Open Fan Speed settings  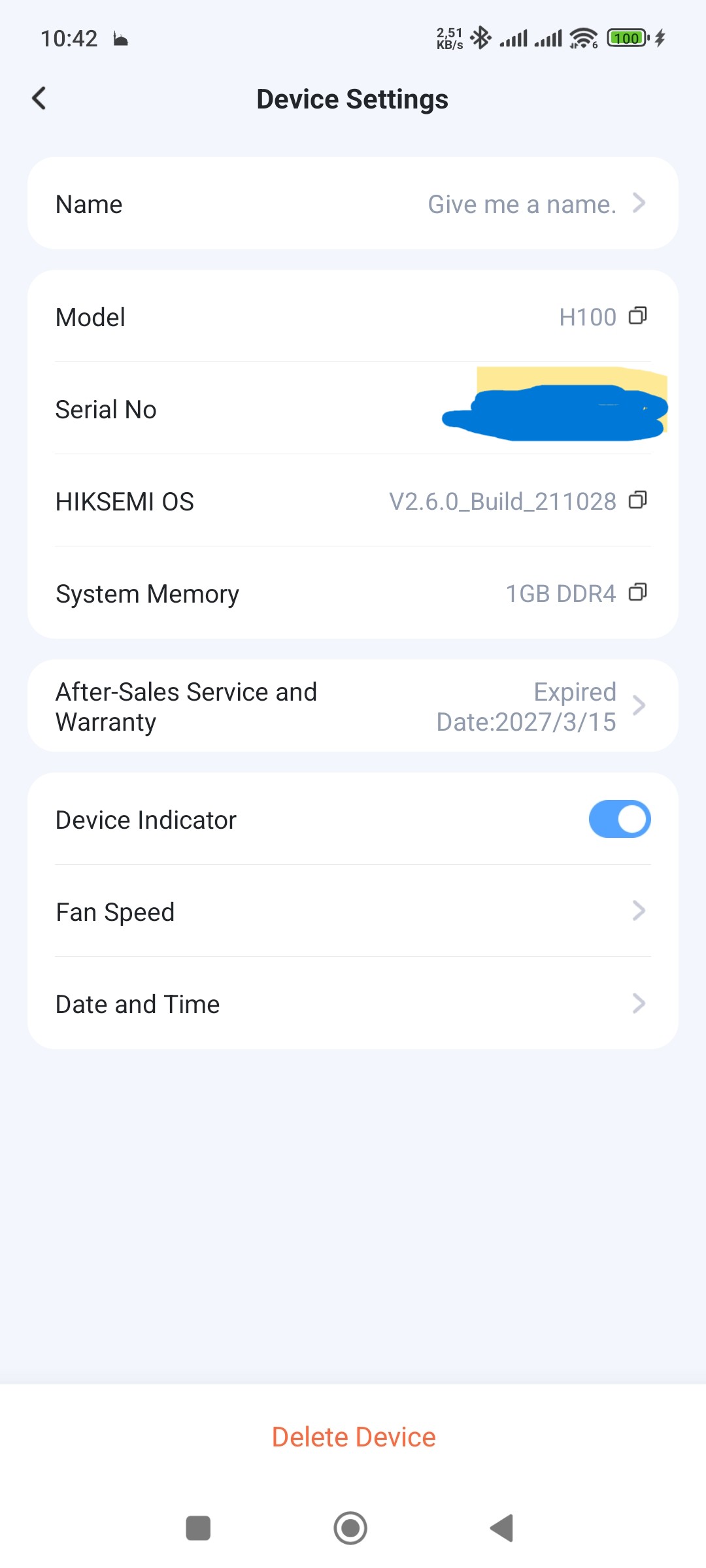pos(353,911)
